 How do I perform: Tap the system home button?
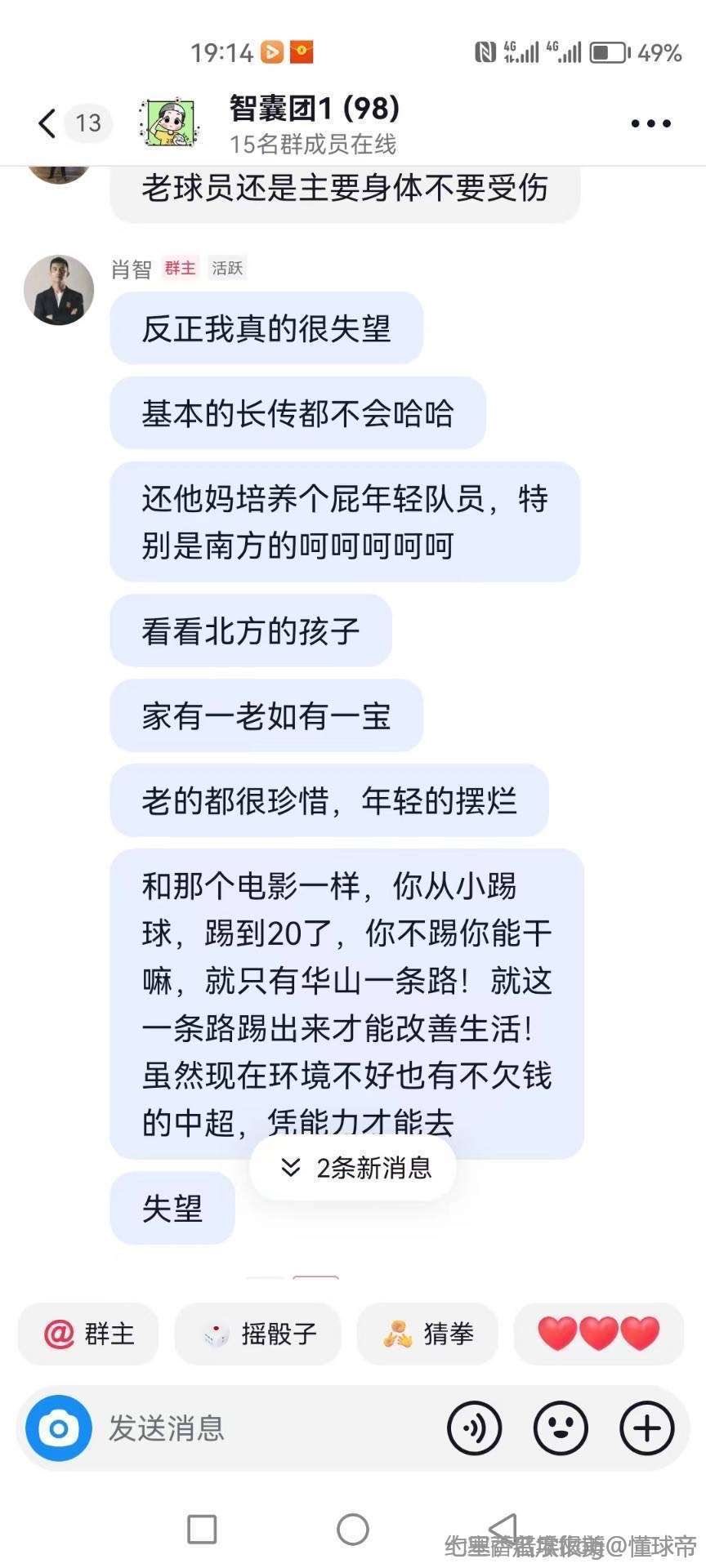pos(353,1529)
